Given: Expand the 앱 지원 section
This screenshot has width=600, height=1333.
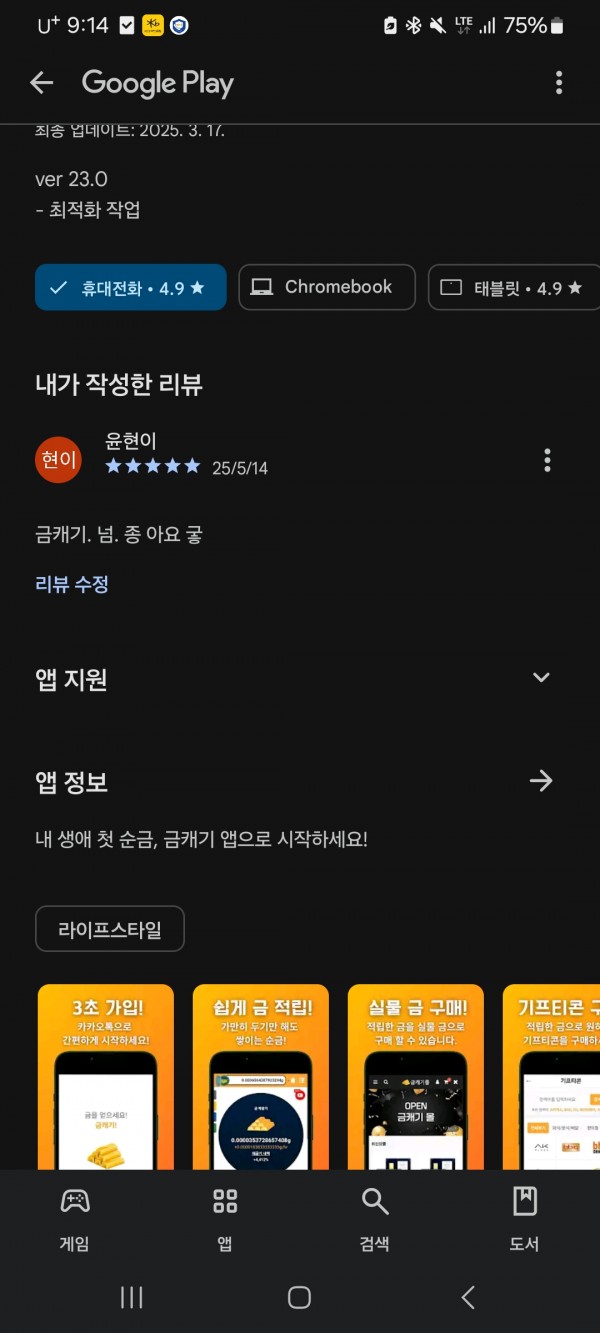Looking at the screenshot, I should pyautogui.click(x=541, y=678).
